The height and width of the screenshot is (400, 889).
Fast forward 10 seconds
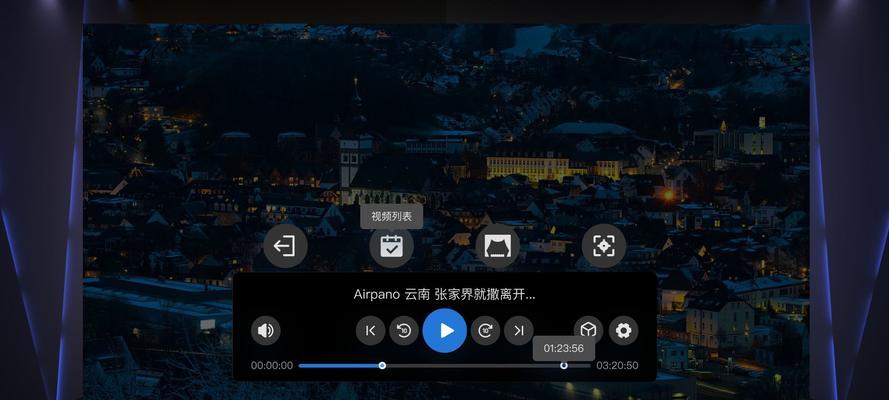coord(486,330)
